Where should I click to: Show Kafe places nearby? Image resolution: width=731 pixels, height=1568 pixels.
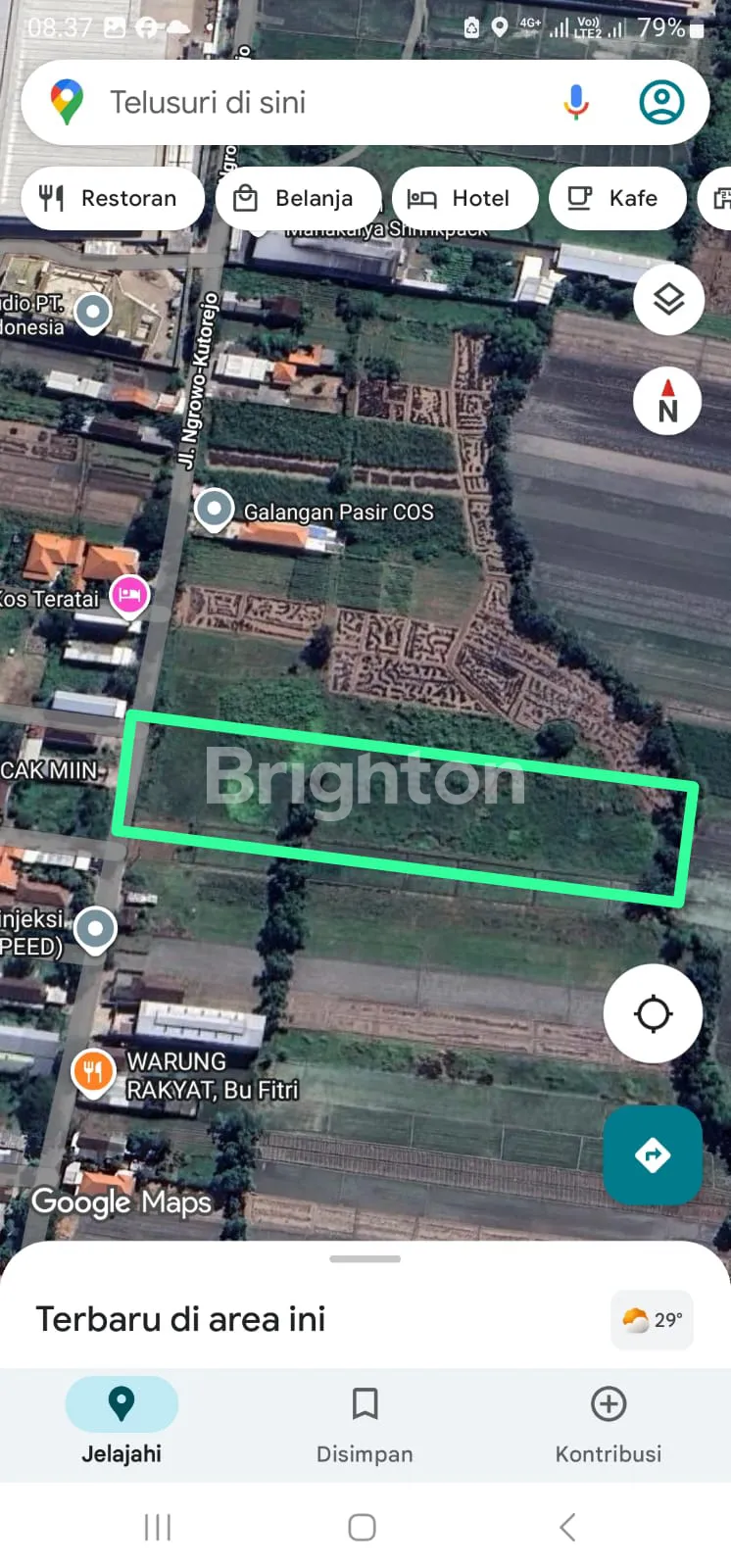point(616,199)
